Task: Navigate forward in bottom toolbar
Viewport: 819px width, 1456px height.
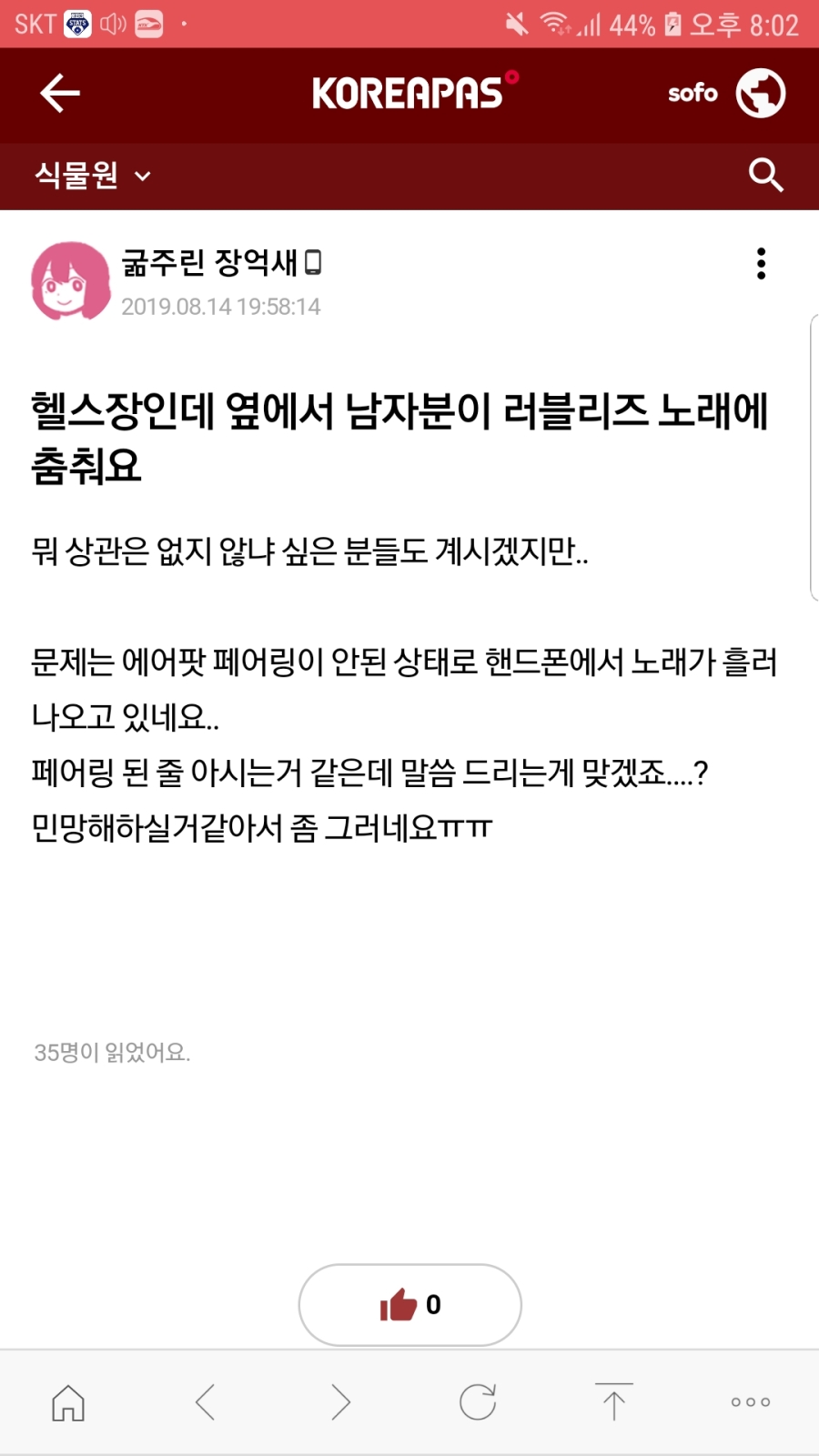Action: (341, 1402)
